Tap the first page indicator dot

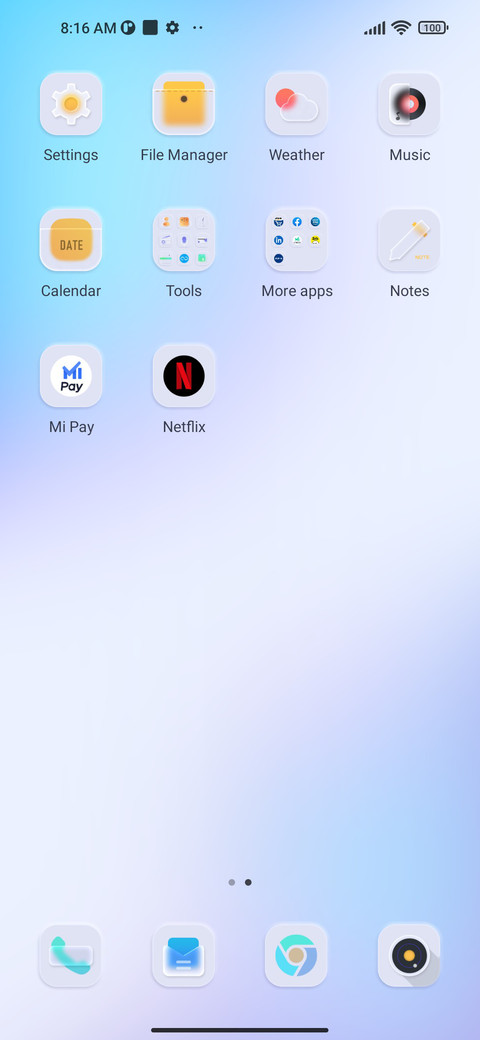231,882
